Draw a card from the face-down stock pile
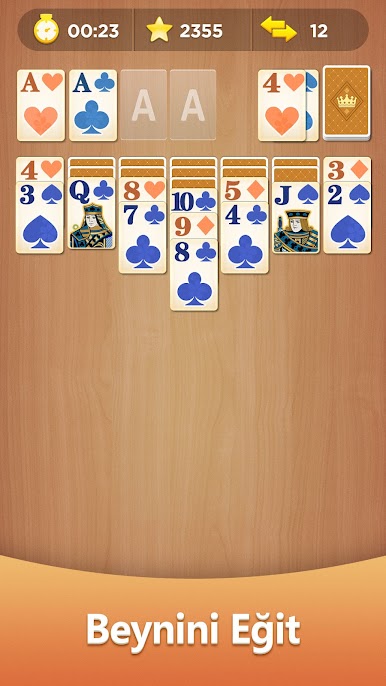This screenshot has height=686, width=386. 347,103
